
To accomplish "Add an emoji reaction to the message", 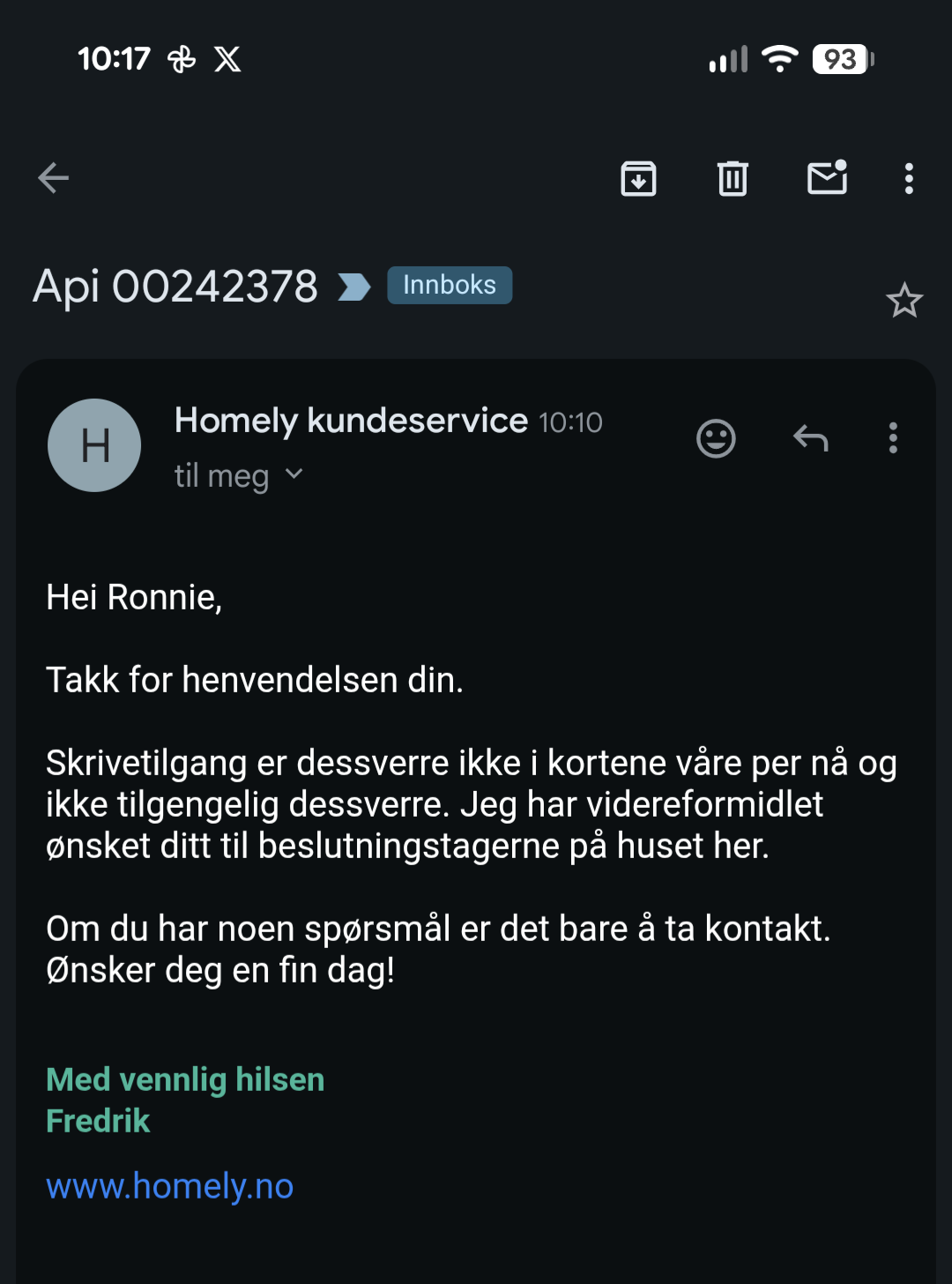I will click(x=716, y=438).
